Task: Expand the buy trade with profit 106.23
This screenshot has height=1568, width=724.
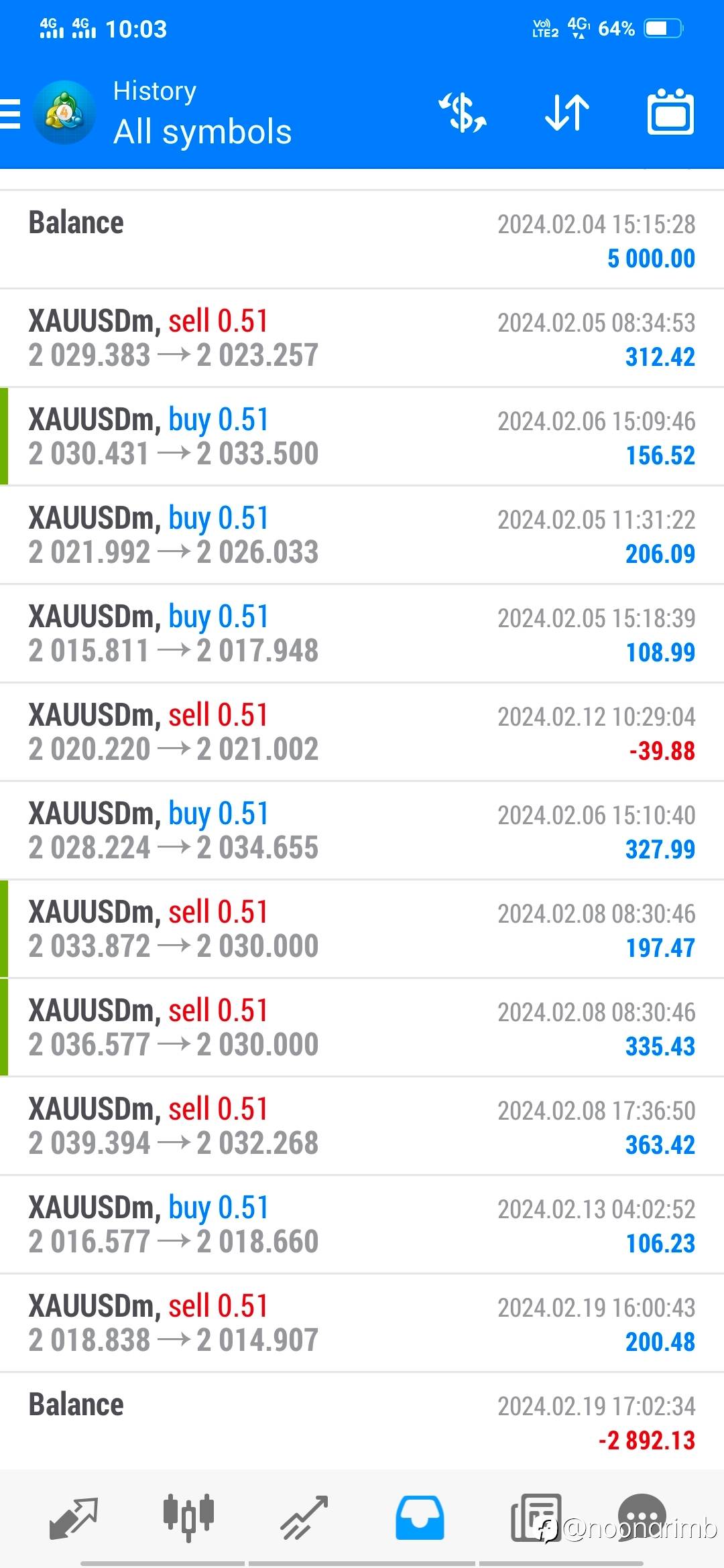Action: 362,1225
